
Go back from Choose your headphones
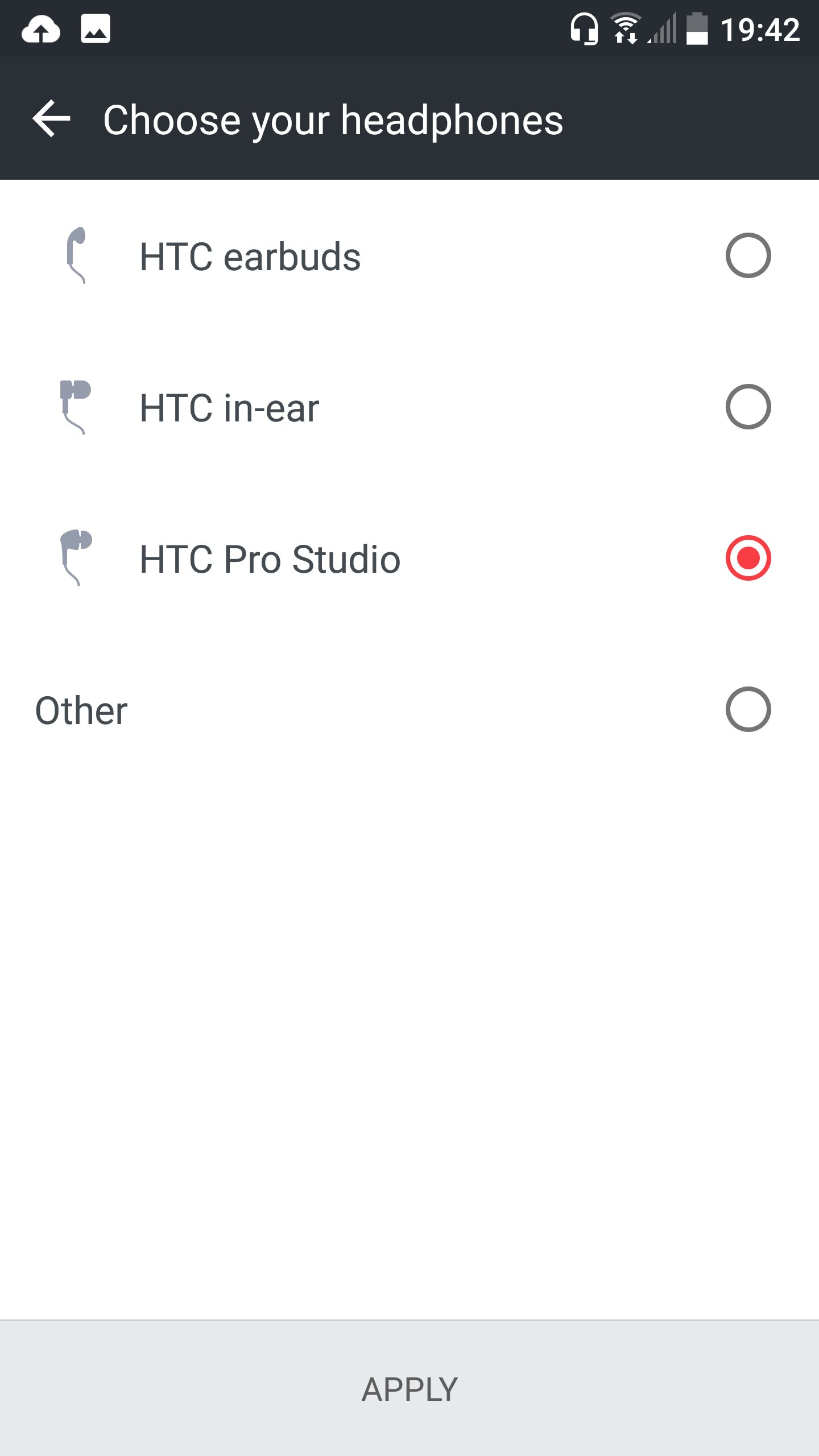[51, 119]
